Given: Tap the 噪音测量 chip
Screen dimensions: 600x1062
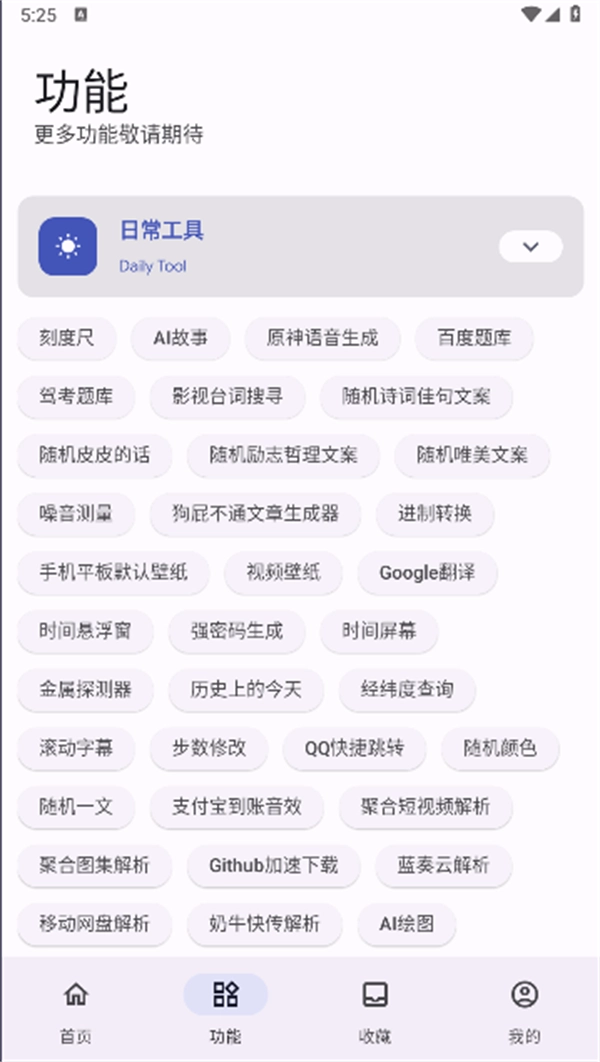Looking at the screenshot, I should (x=76, y=514).
